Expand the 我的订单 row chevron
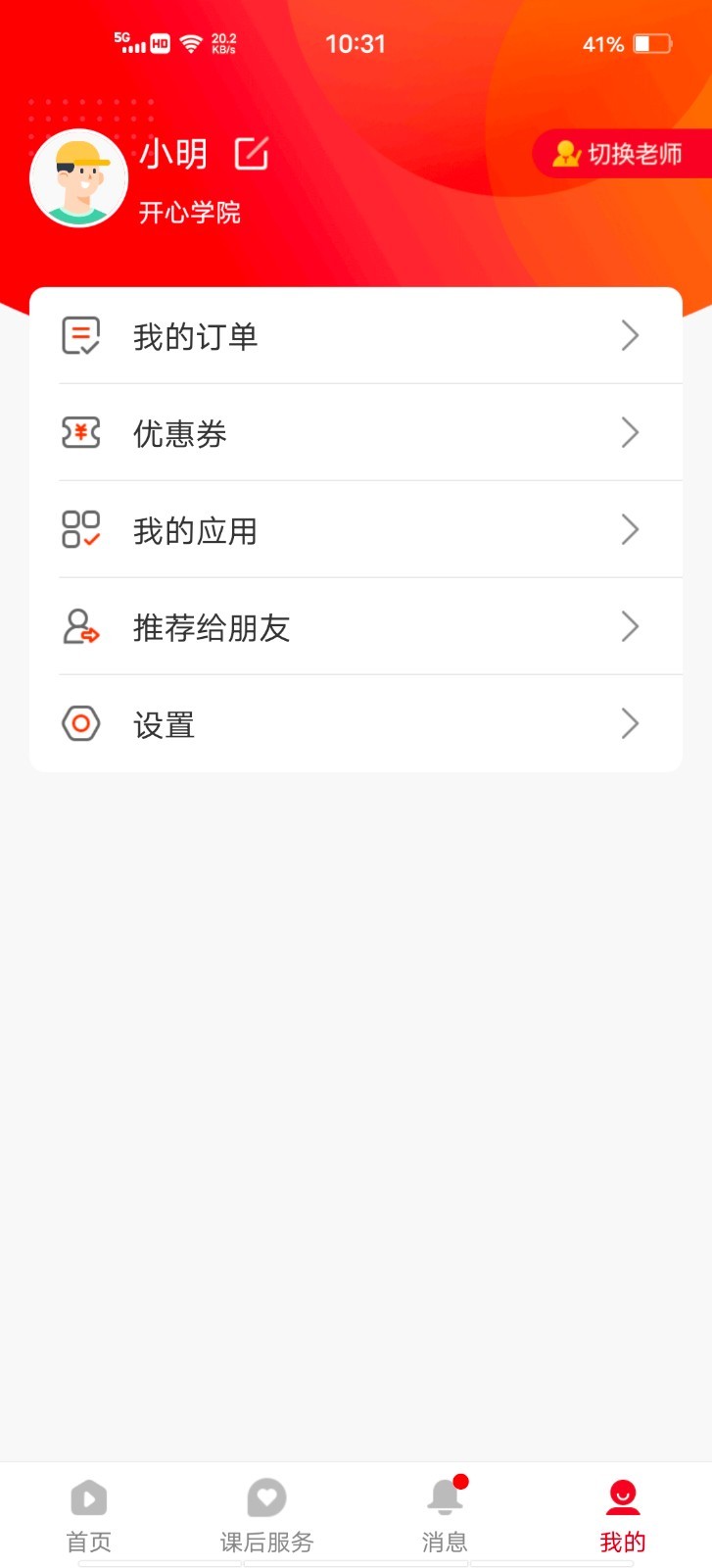The width and height of the screenshot is (712, 1568). point(631,335)
